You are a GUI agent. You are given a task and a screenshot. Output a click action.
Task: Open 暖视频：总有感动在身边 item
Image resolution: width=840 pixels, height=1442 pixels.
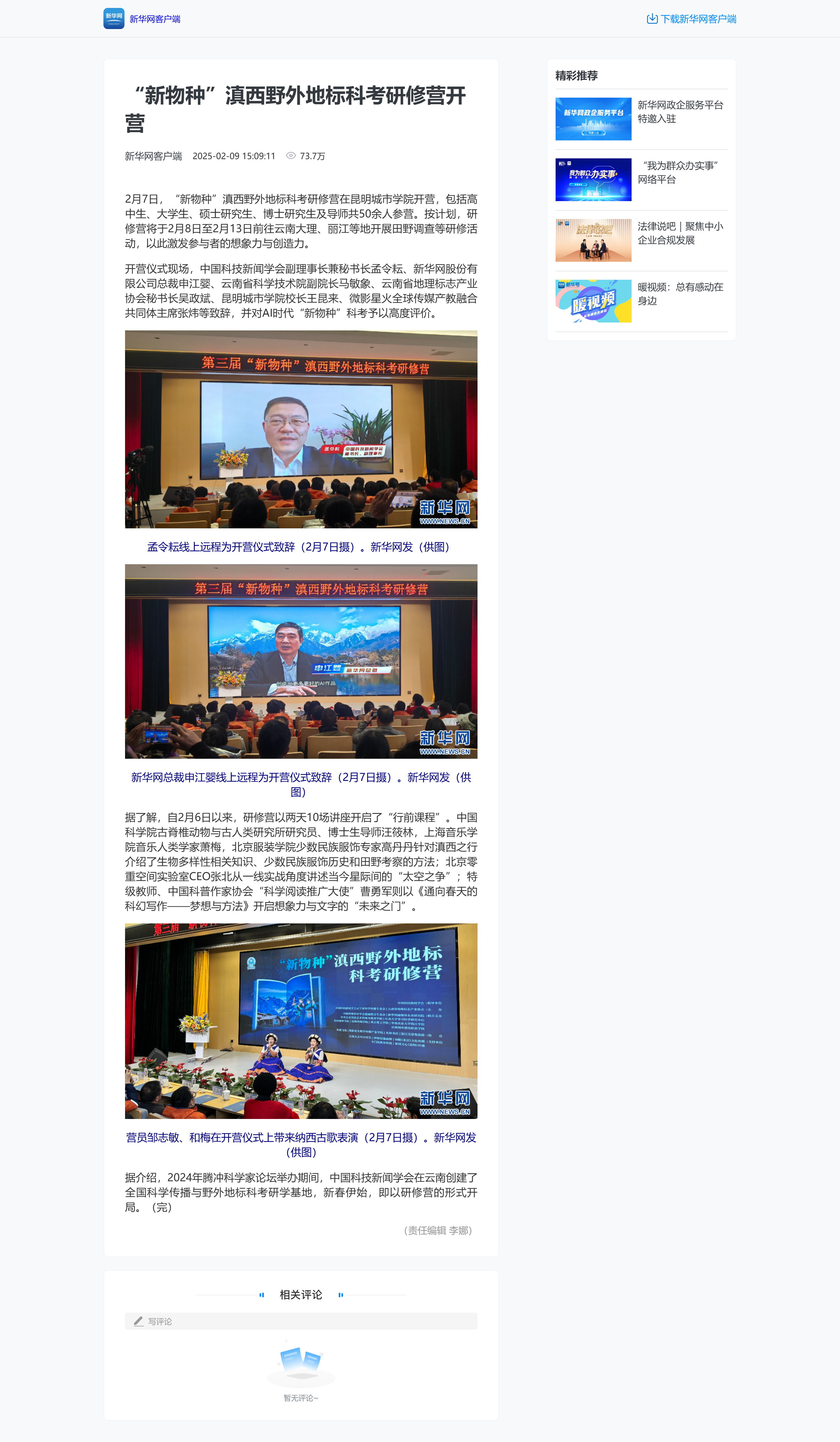(641, 301)
